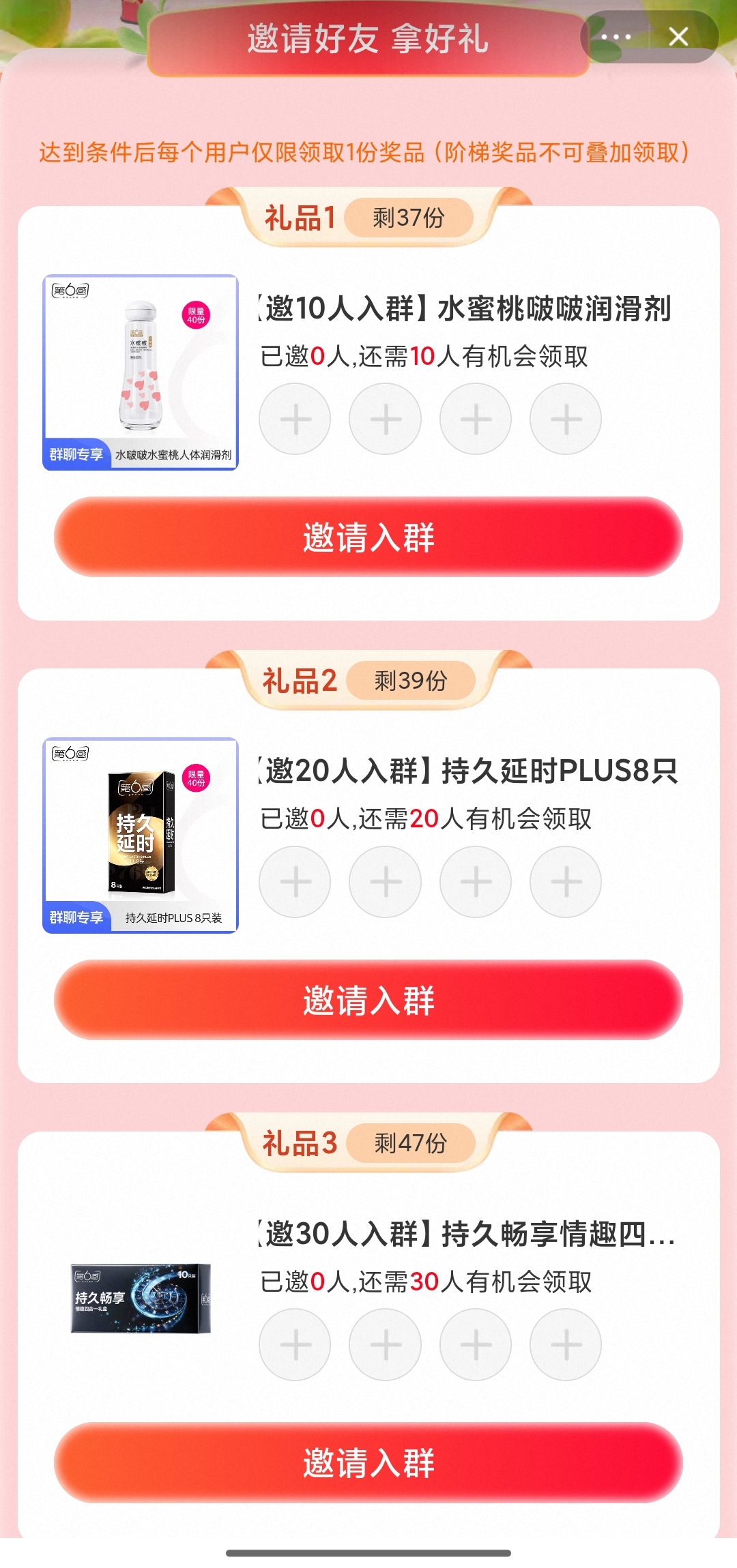Screen dimensions: 737x1568
Task: Open the 水啵啵水蜜桃人体润滑剂 product image
Action: tap(141, 372)
